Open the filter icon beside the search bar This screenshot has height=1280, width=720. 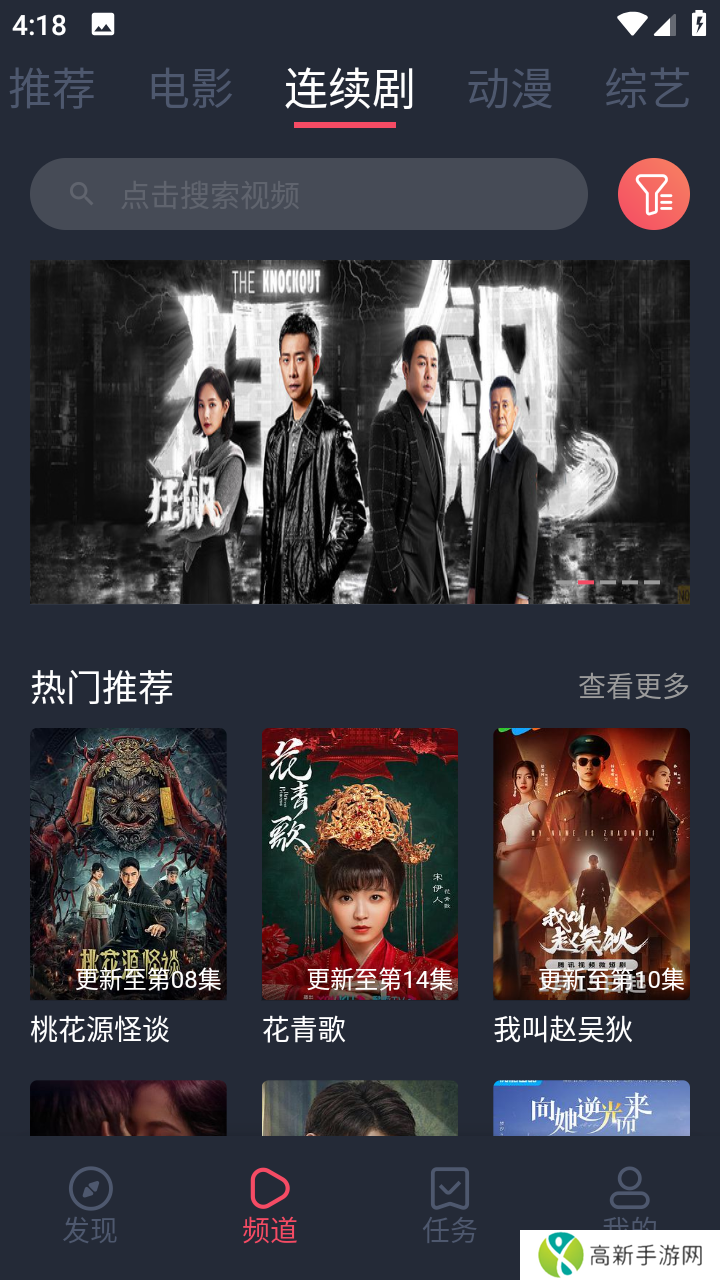point(654,194)
